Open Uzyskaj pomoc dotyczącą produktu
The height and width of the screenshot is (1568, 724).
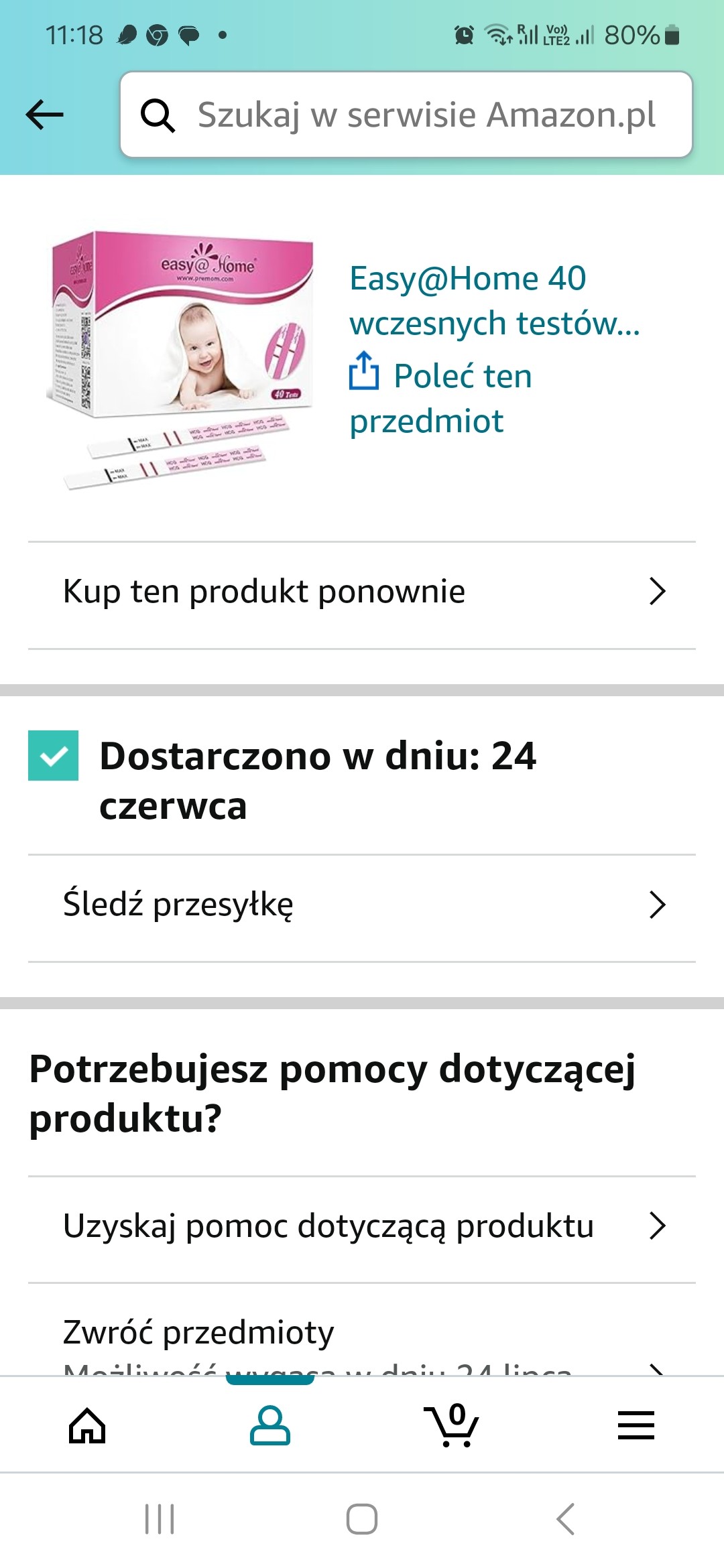point(362,1227)
